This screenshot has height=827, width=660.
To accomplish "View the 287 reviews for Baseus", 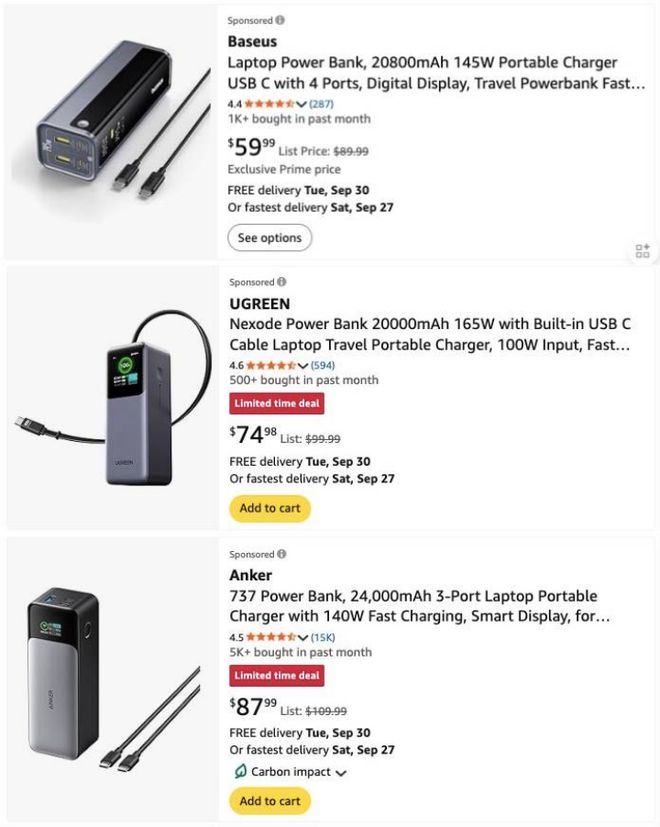I will tap(321, 104).
